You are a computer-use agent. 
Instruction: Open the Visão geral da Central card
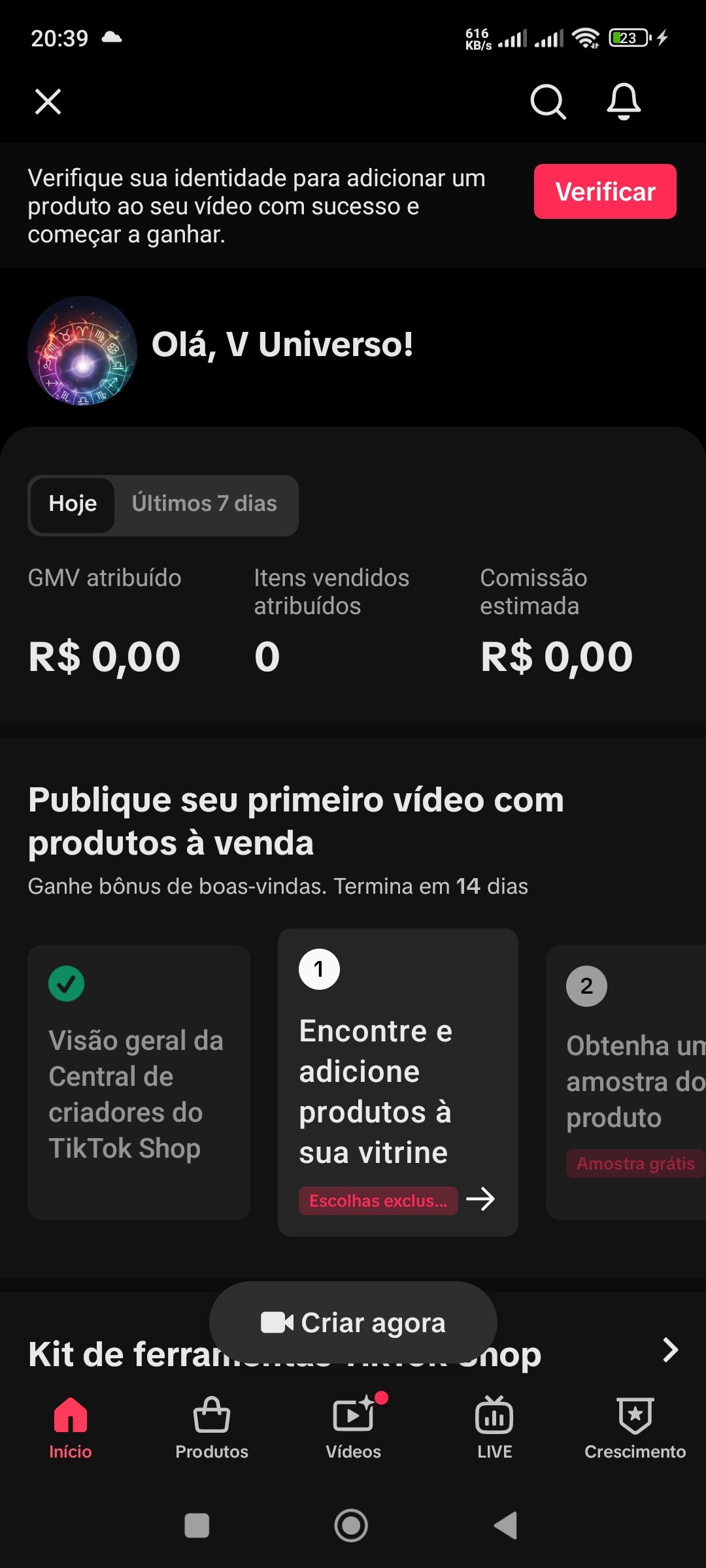(139, 1082)
